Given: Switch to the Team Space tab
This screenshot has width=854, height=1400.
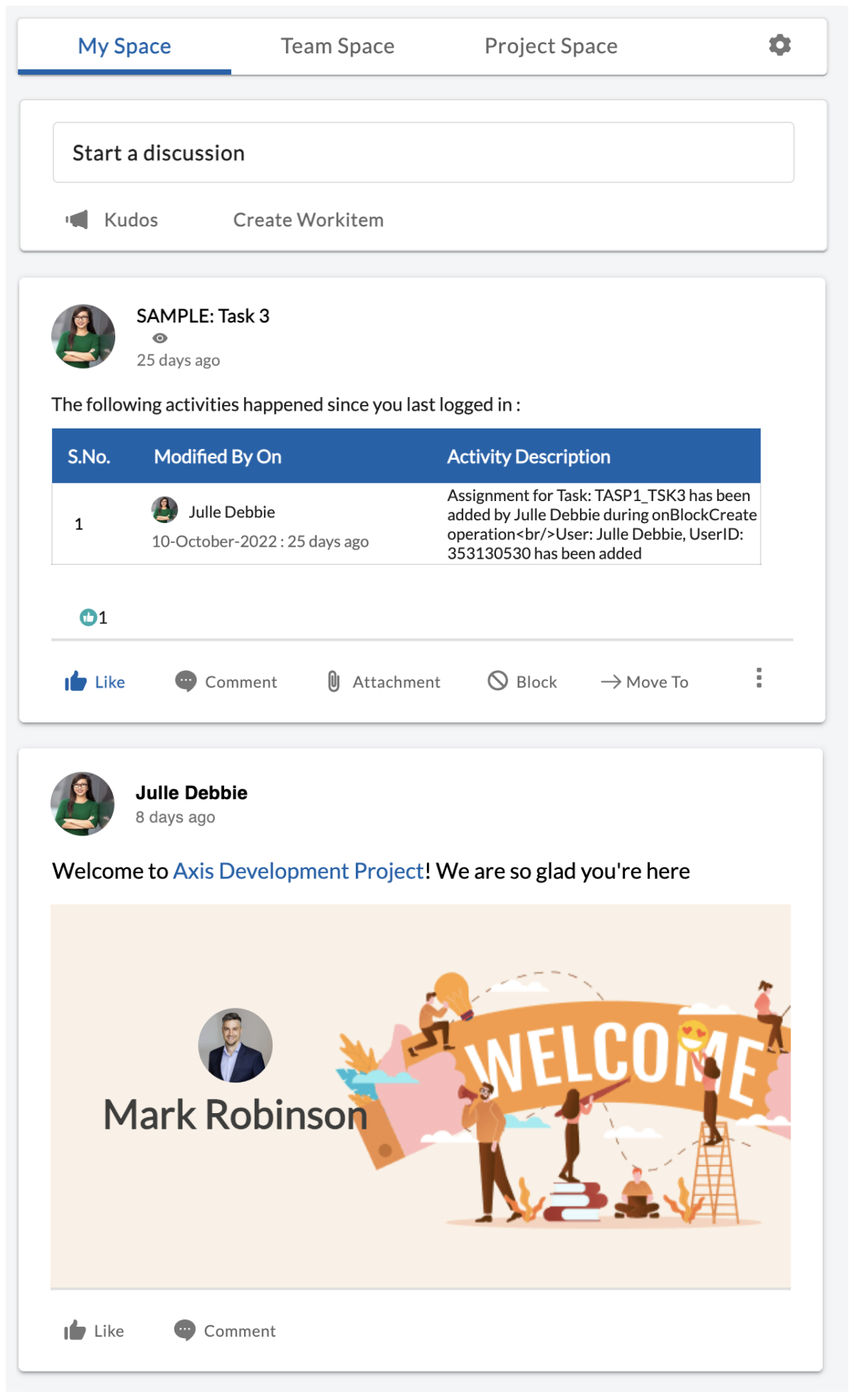Looking at the screenshot, I should (337, 46).
